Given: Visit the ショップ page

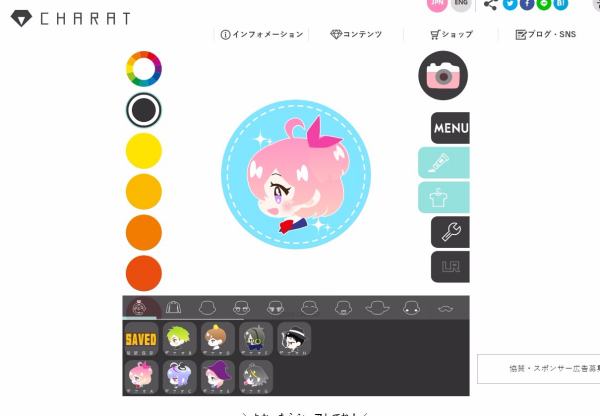Looking at the screenshot, I should pos(451,35).
